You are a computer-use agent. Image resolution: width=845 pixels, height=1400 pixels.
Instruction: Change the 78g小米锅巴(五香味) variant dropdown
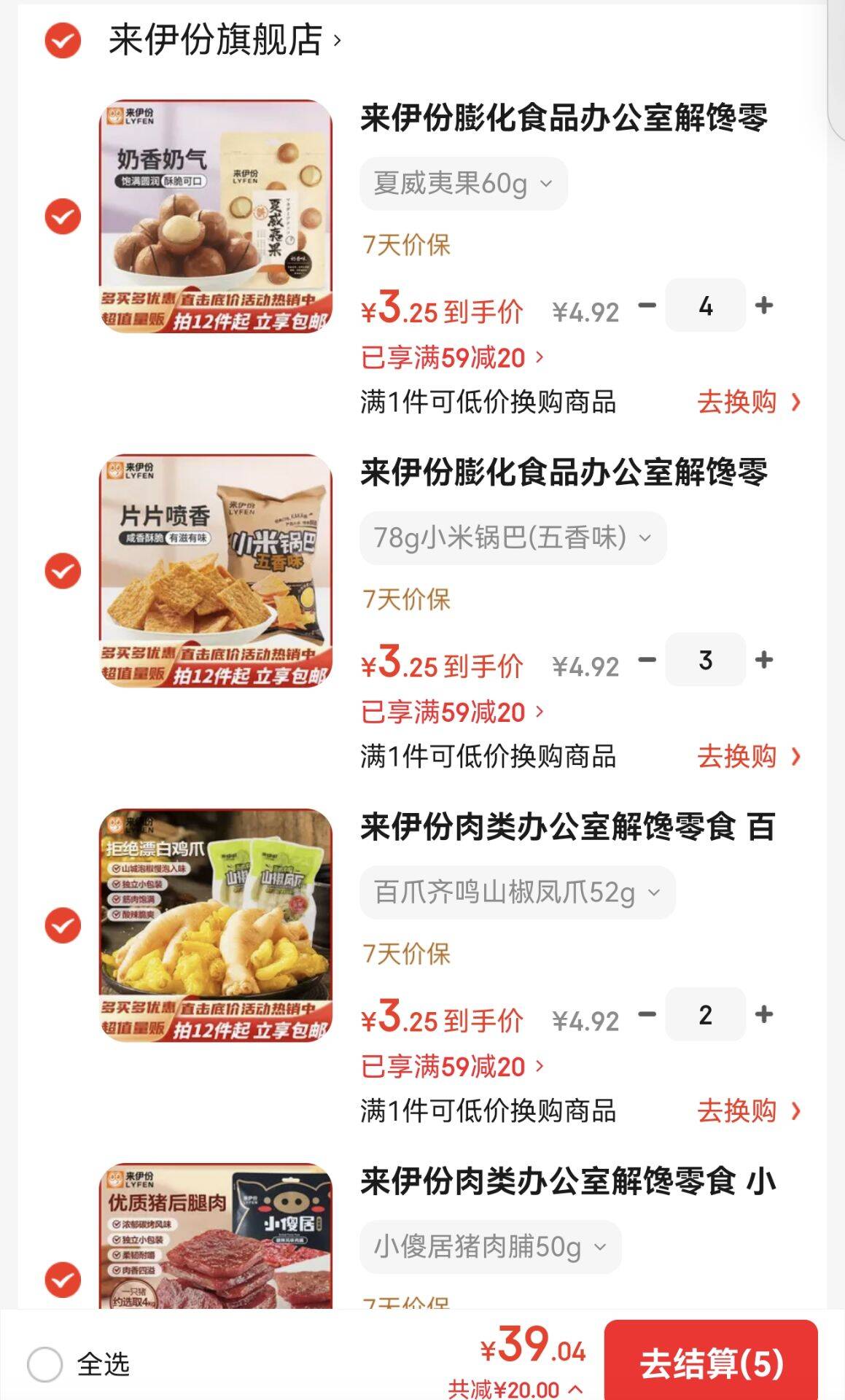coord(513,538)
